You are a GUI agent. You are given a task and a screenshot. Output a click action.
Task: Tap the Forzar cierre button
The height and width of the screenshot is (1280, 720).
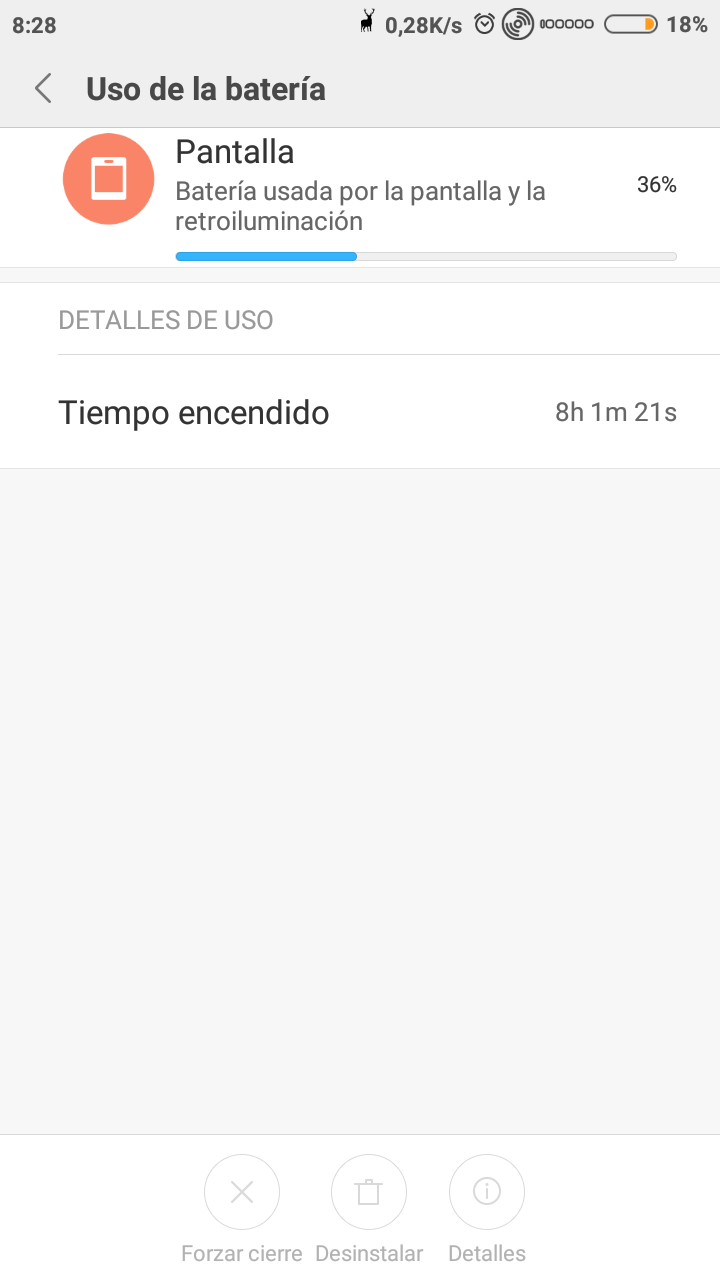(242, 1192)
